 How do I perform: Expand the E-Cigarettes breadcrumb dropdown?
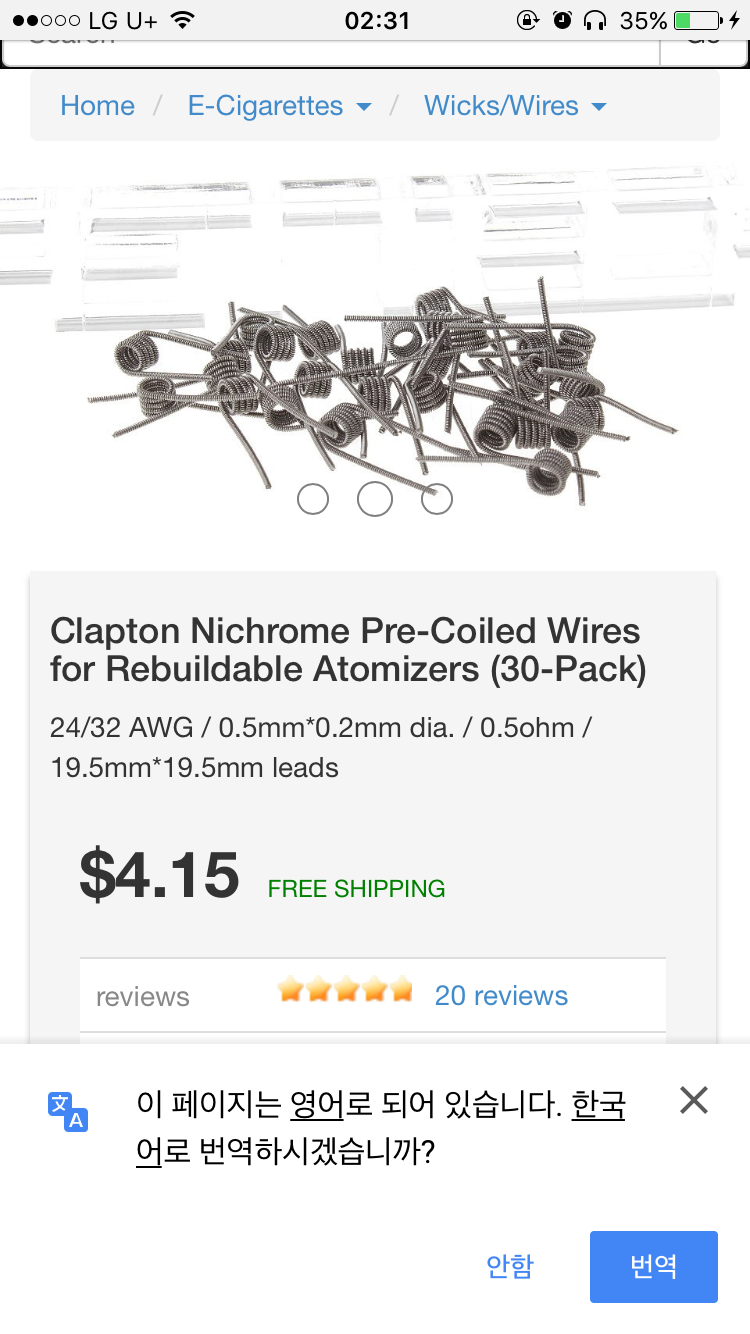(x=279, y=106)
